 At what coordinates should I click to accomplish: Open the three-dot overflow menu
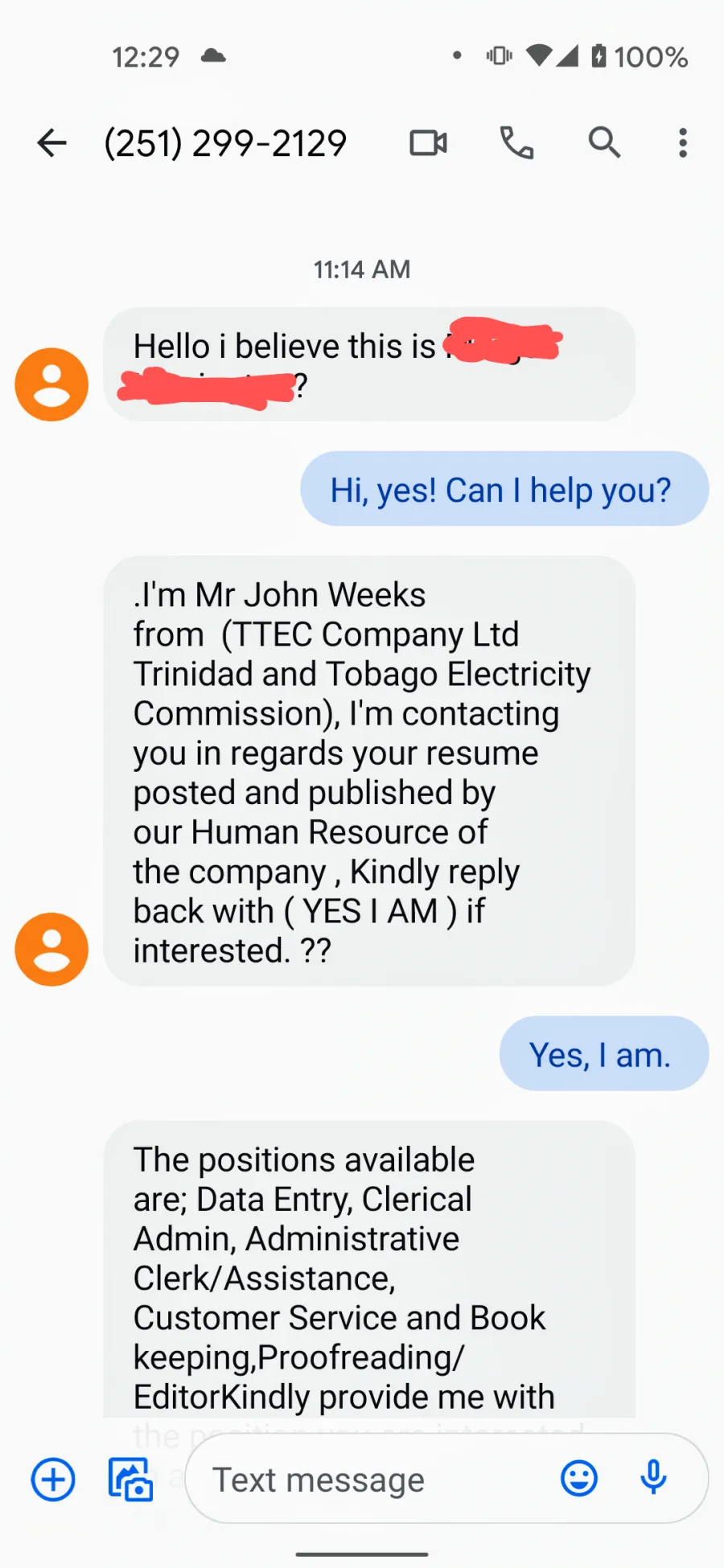point(683,143)
